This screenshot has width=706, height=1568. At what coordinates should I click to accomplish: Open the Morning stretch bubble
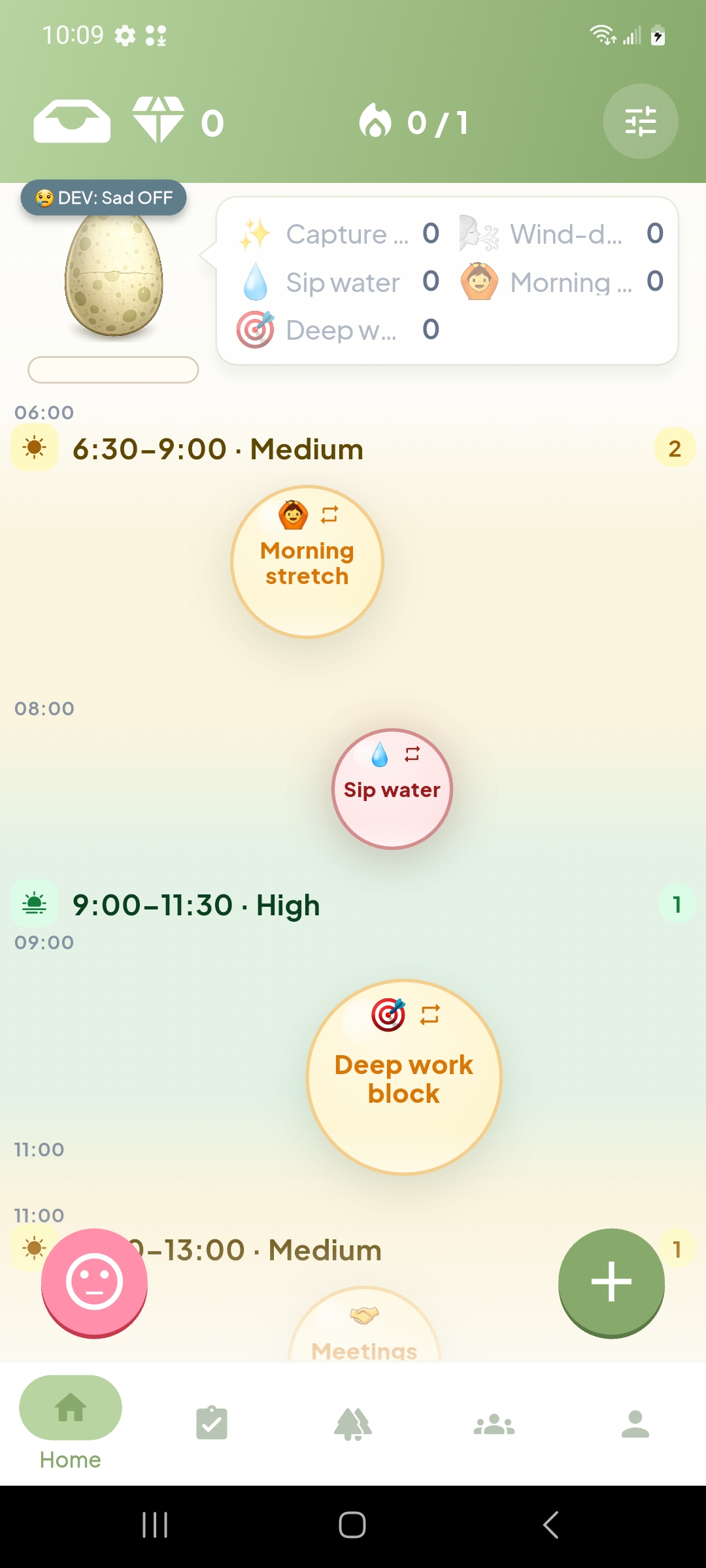[x=307, y=562]
